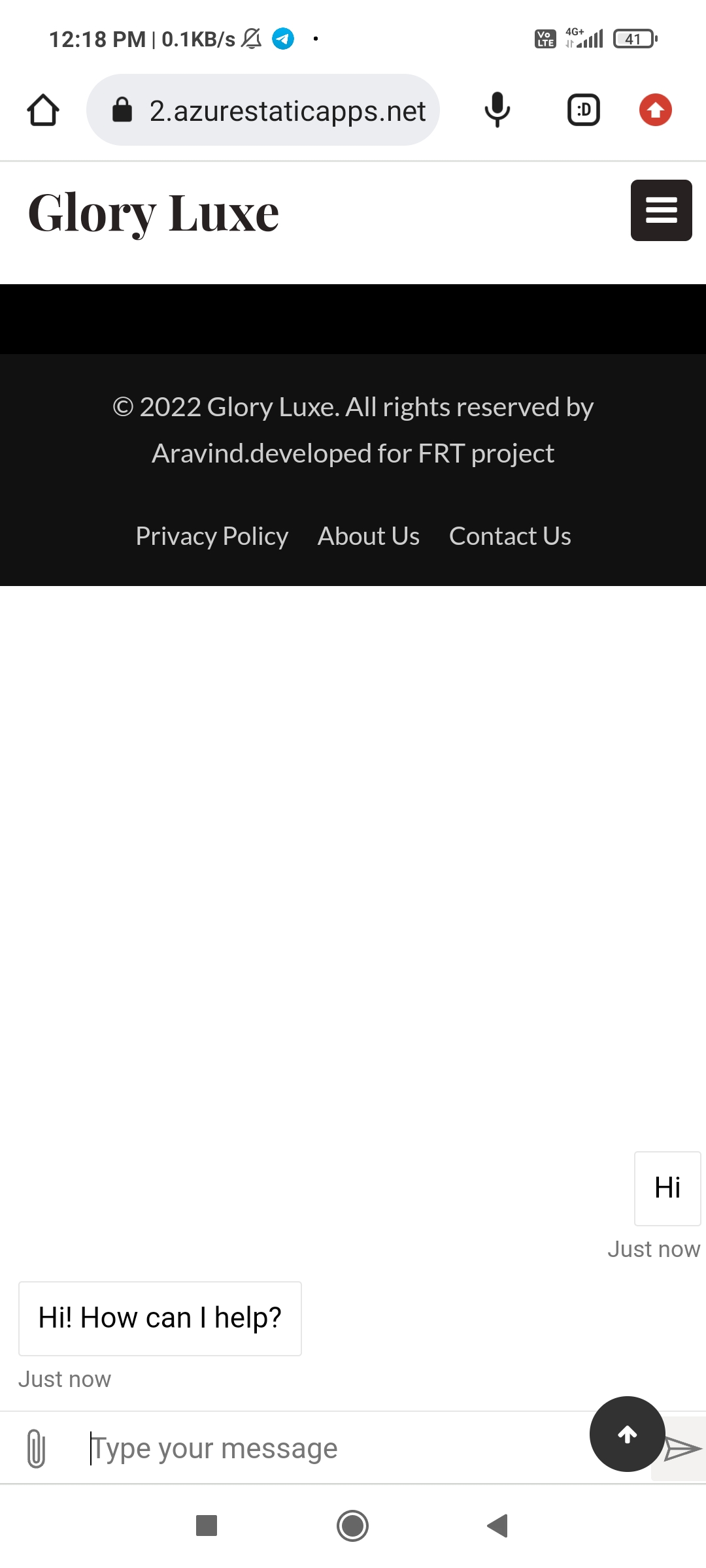Open the Privacy Policy page
Viewport: 706px width, 1568px height.
[x=211, y=536]
